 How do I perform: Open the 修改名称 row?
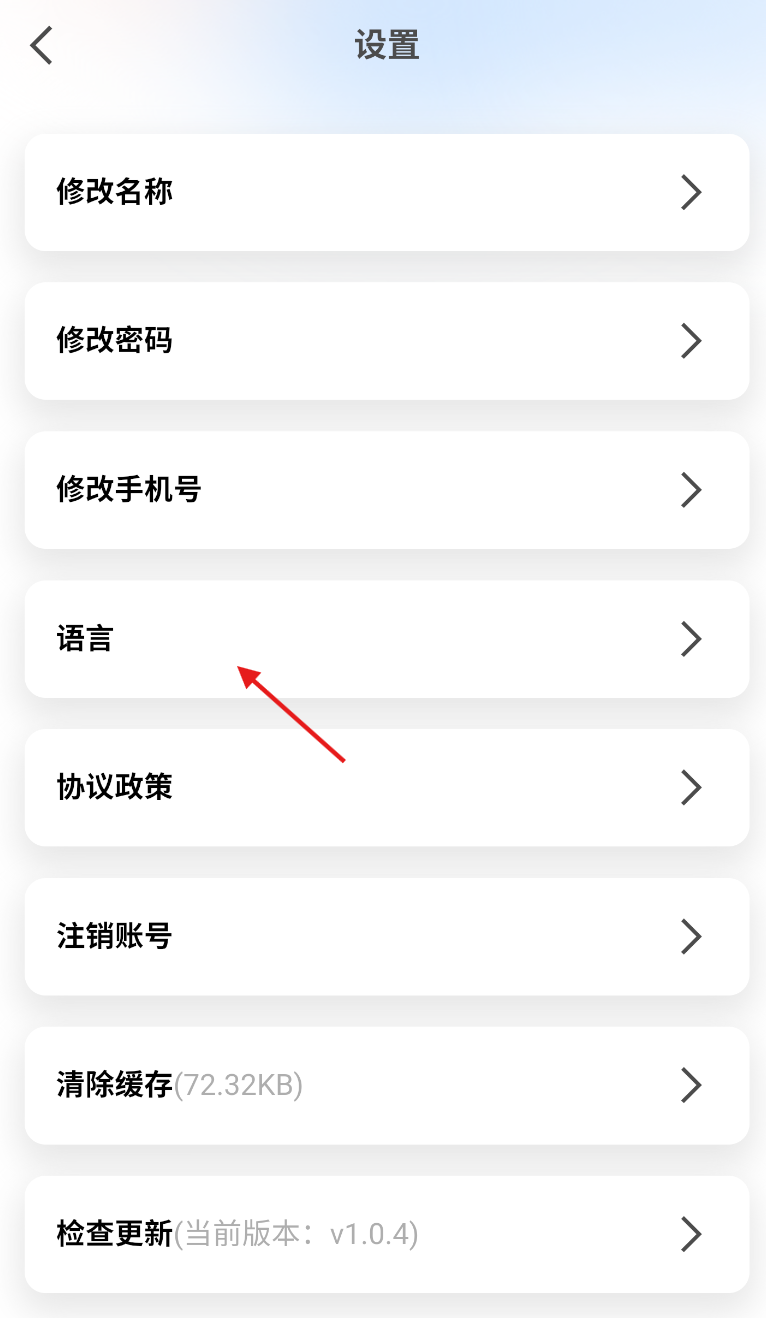(387, 192)
